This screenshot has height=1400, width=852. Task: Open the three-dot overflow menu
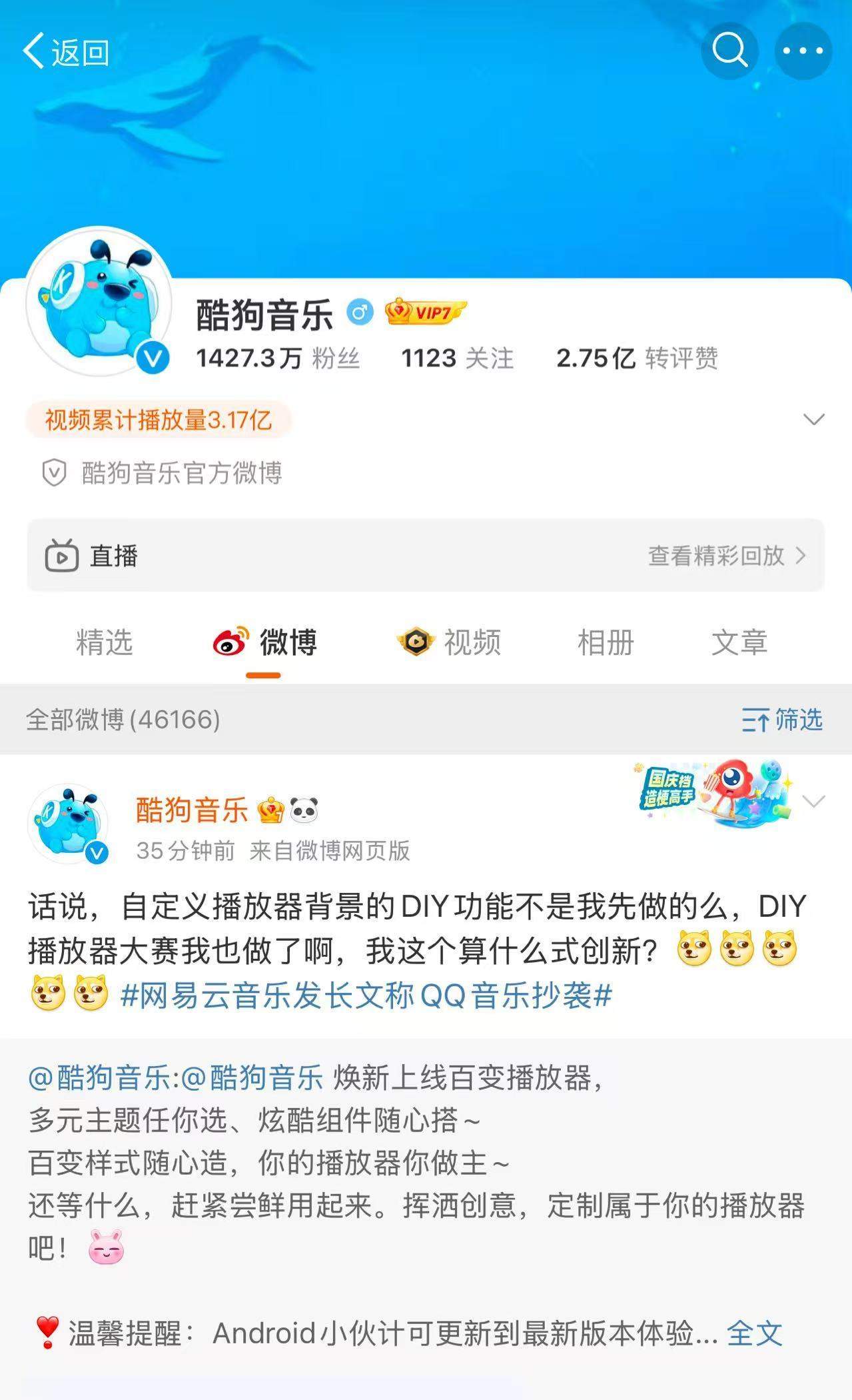coord(803,51)
